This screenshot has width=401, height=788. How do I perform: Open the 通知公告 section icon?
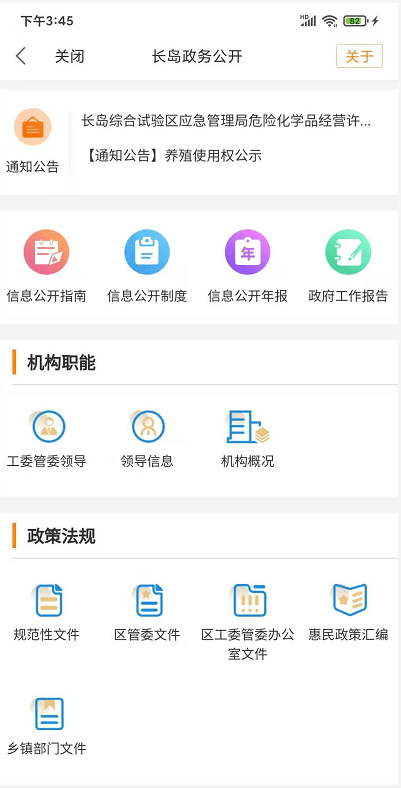coord(33,127)
